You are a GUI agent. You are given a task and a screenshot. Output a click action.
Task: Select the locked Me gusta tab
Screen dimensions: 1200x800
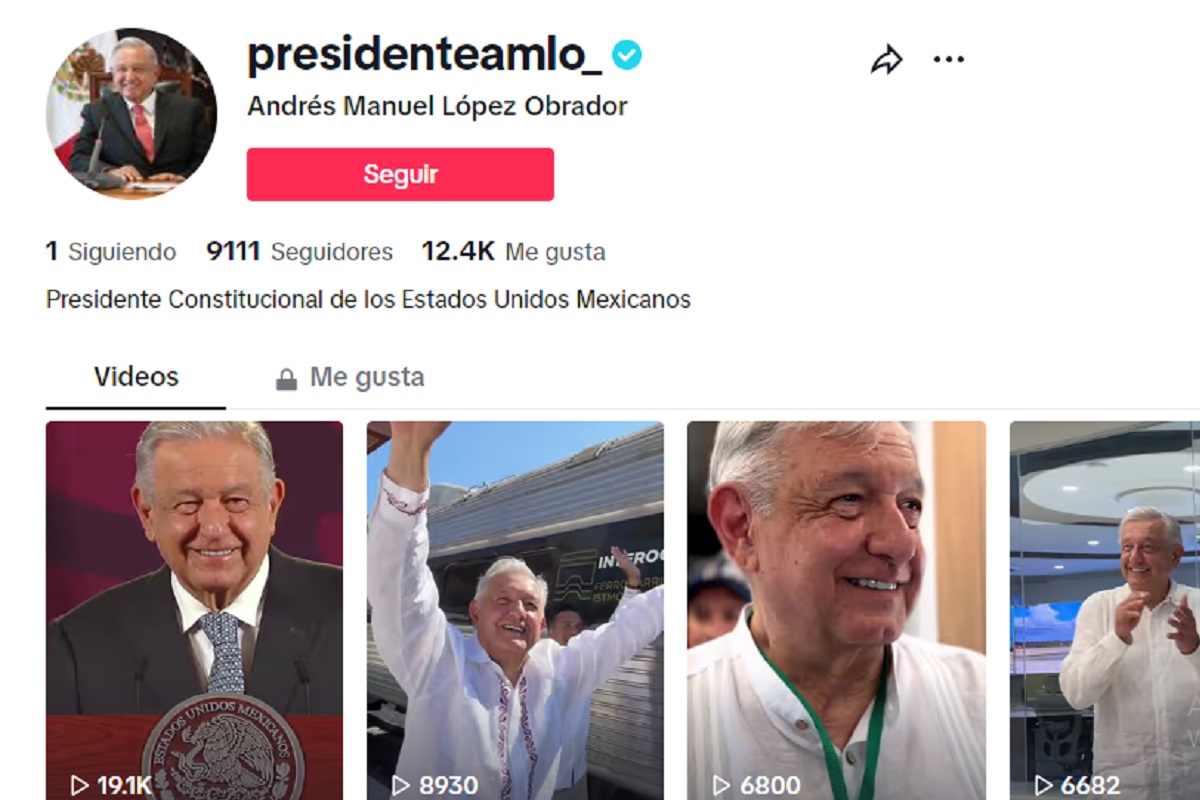[x=351, y=377]
